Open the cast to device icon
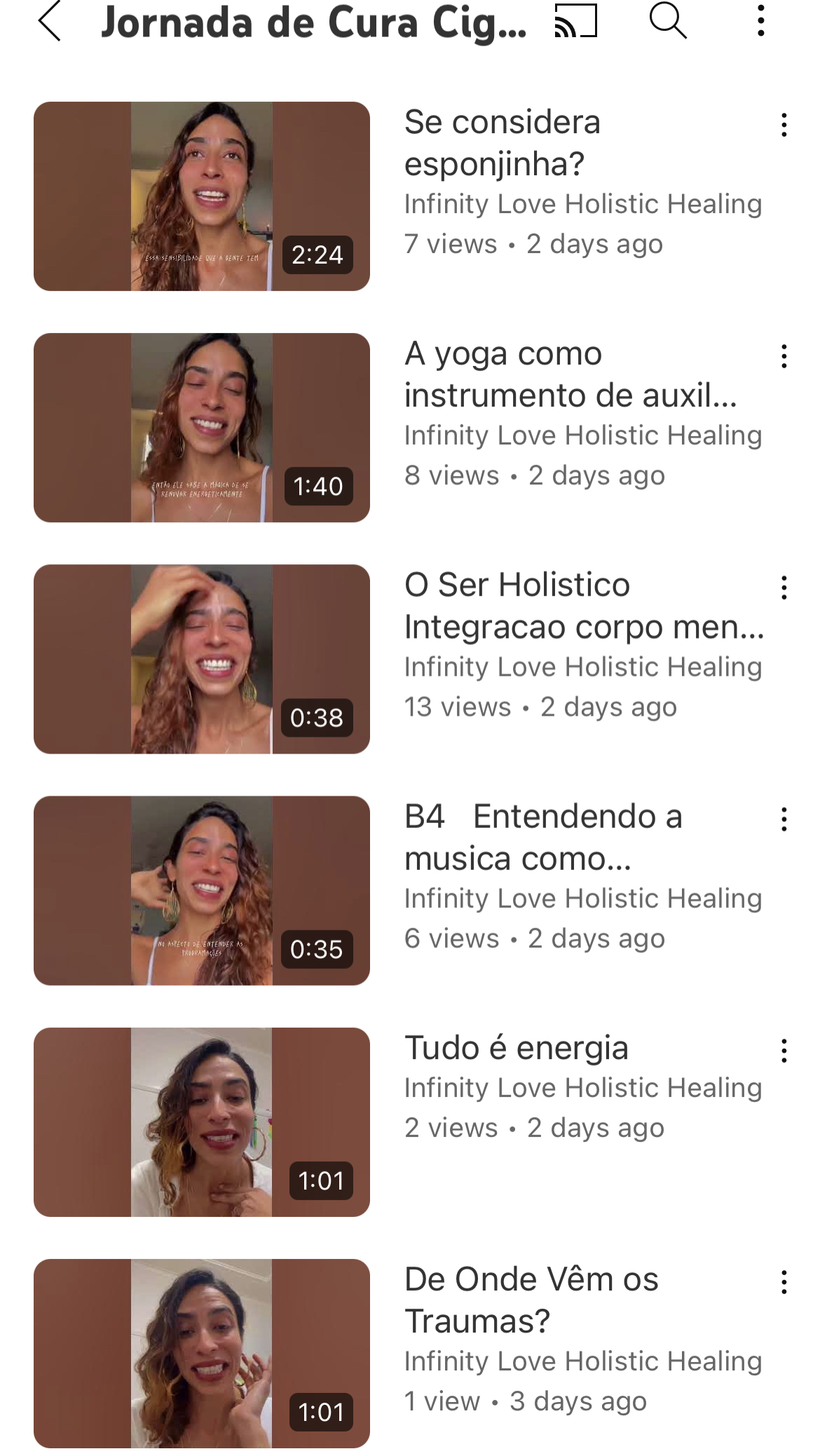This screenshot has width=820, height=1456. pos(575,20)
